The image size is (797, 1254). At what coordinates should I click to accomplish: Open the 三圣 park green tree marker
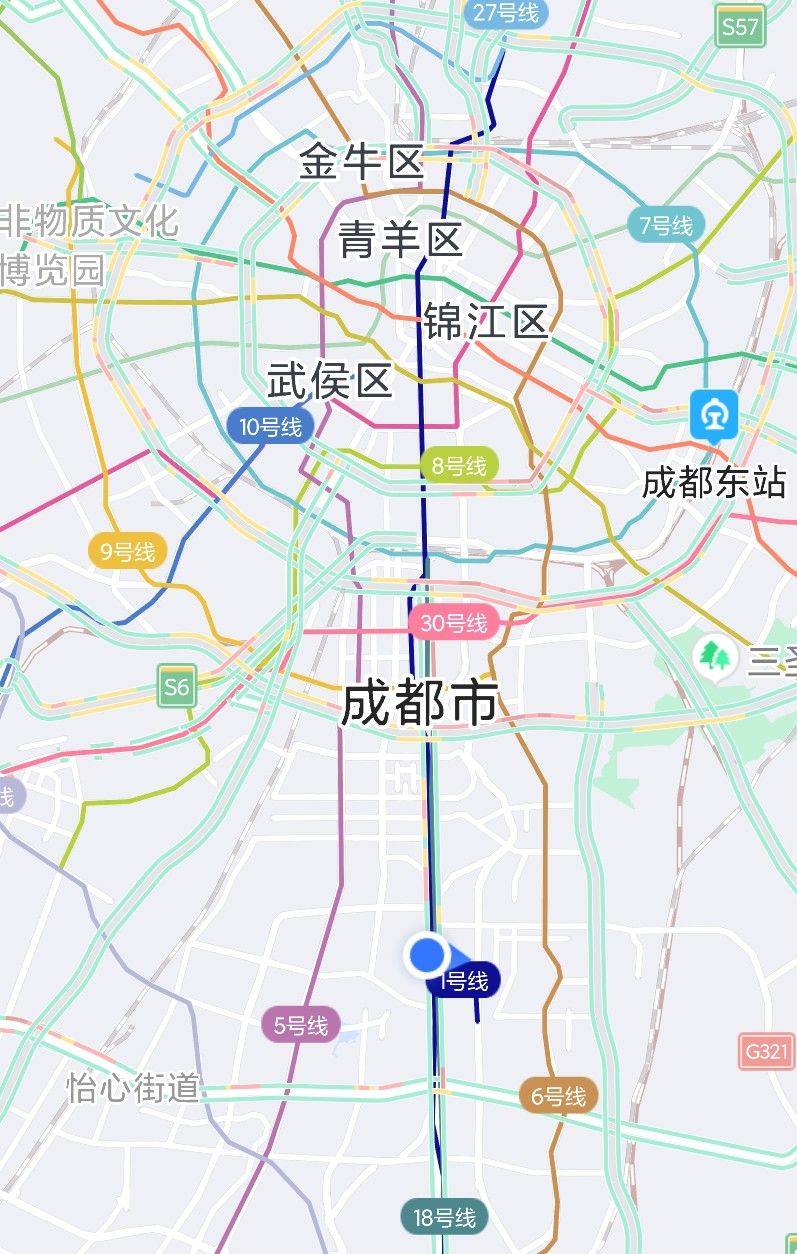[x=715, y=659]
